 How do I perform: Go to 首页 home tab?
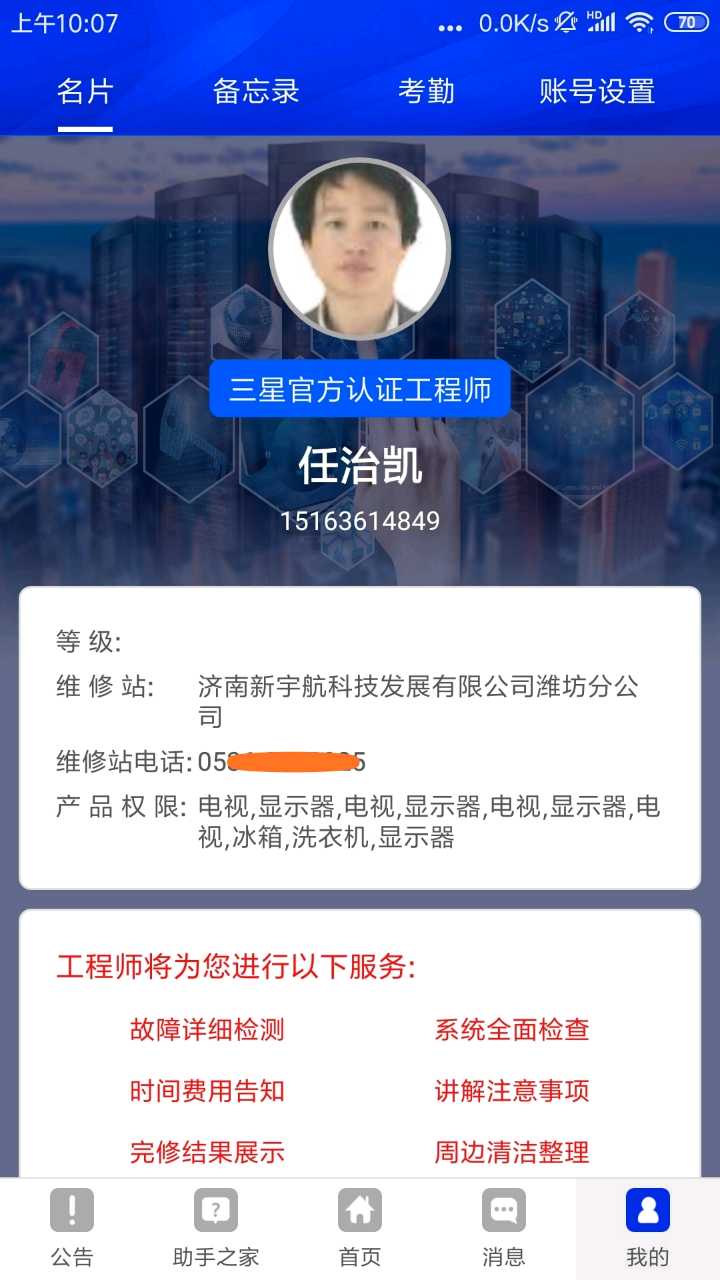pos(360,1228)
